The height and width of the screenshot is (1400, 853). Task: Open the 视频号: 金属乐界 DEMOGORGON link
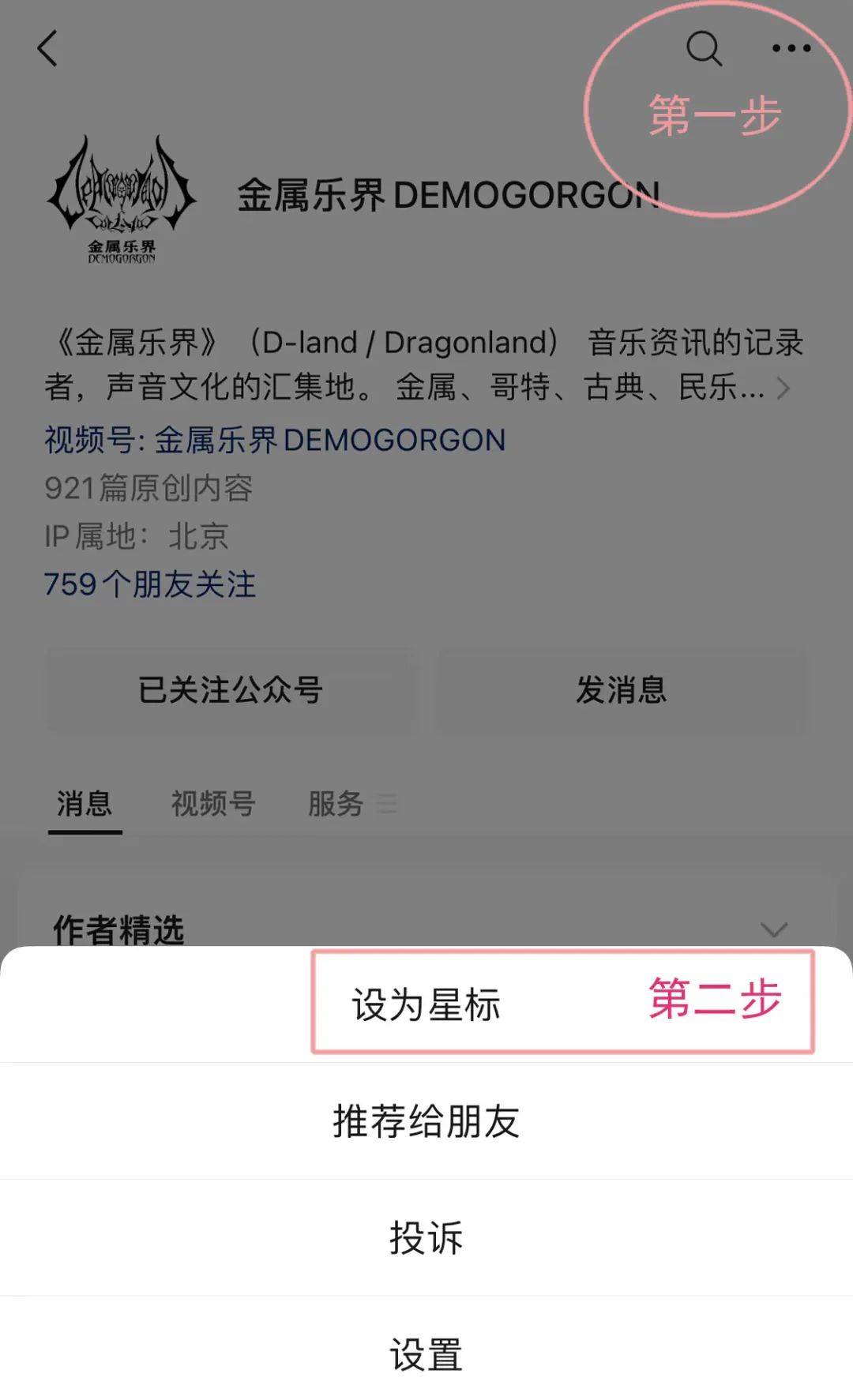[274, 440]
